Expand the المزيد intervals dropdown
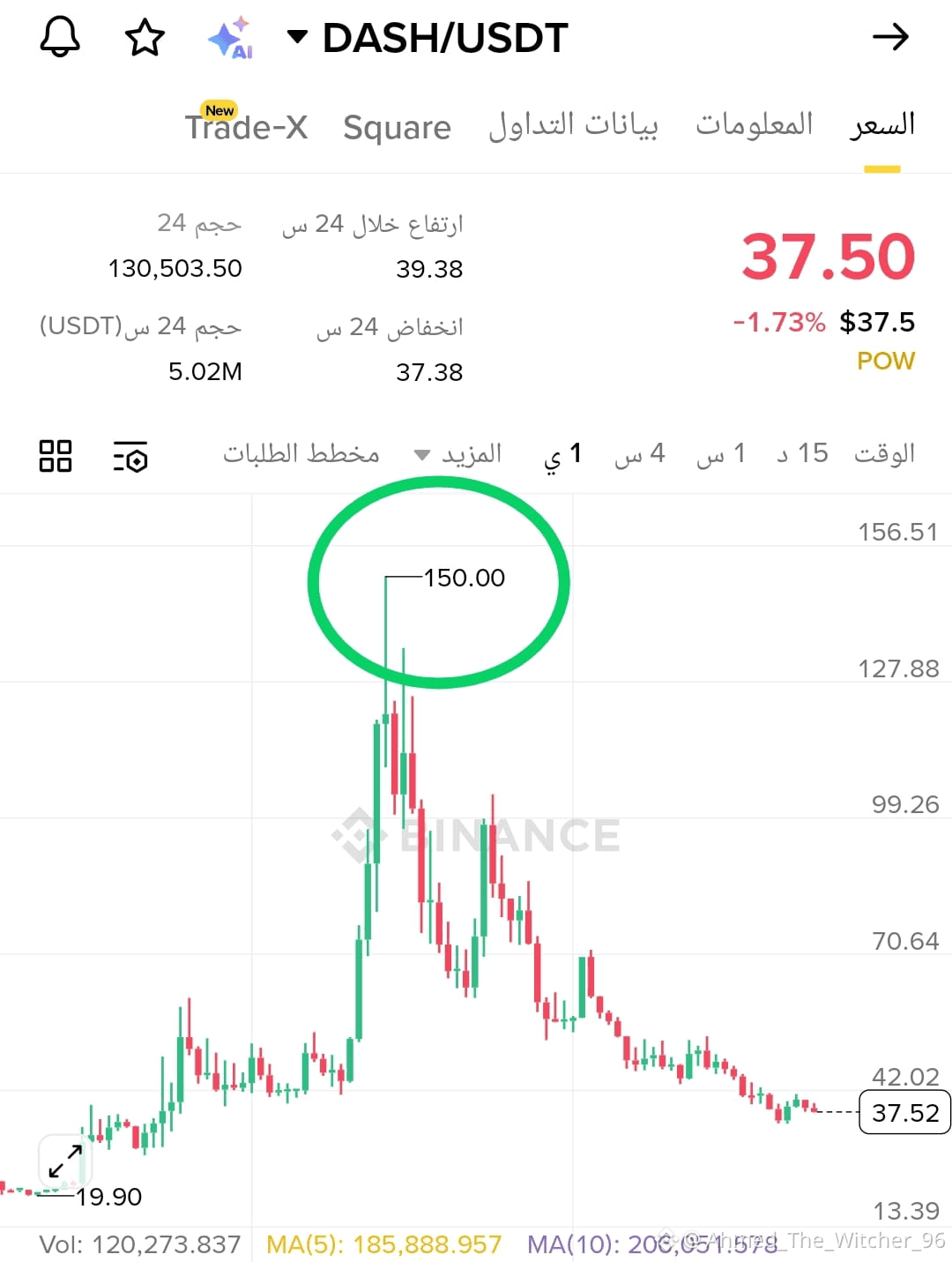 458,454
